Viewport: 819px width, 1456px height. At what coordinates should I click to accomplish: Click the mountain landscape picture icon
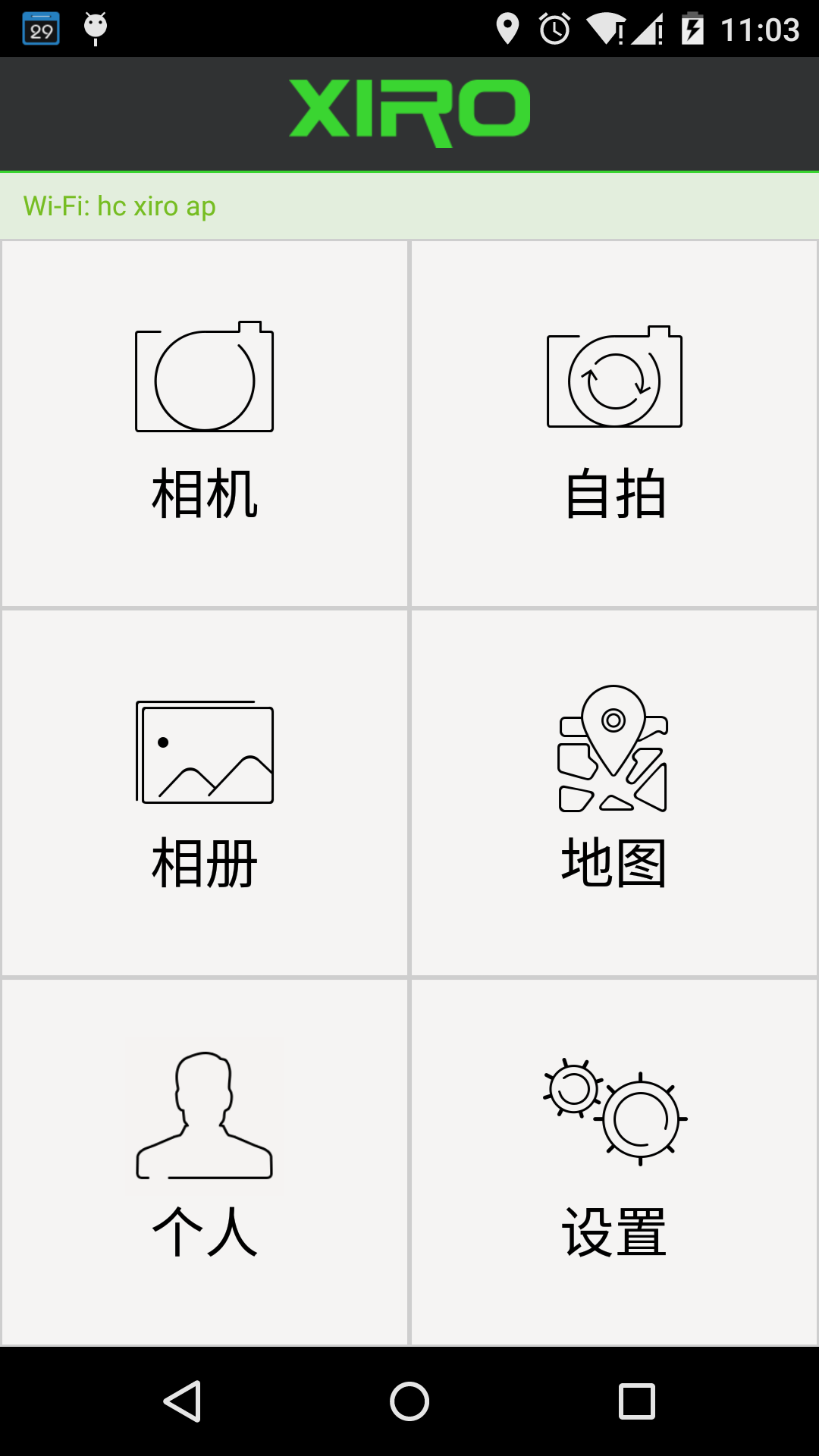[x=205, y=751]
